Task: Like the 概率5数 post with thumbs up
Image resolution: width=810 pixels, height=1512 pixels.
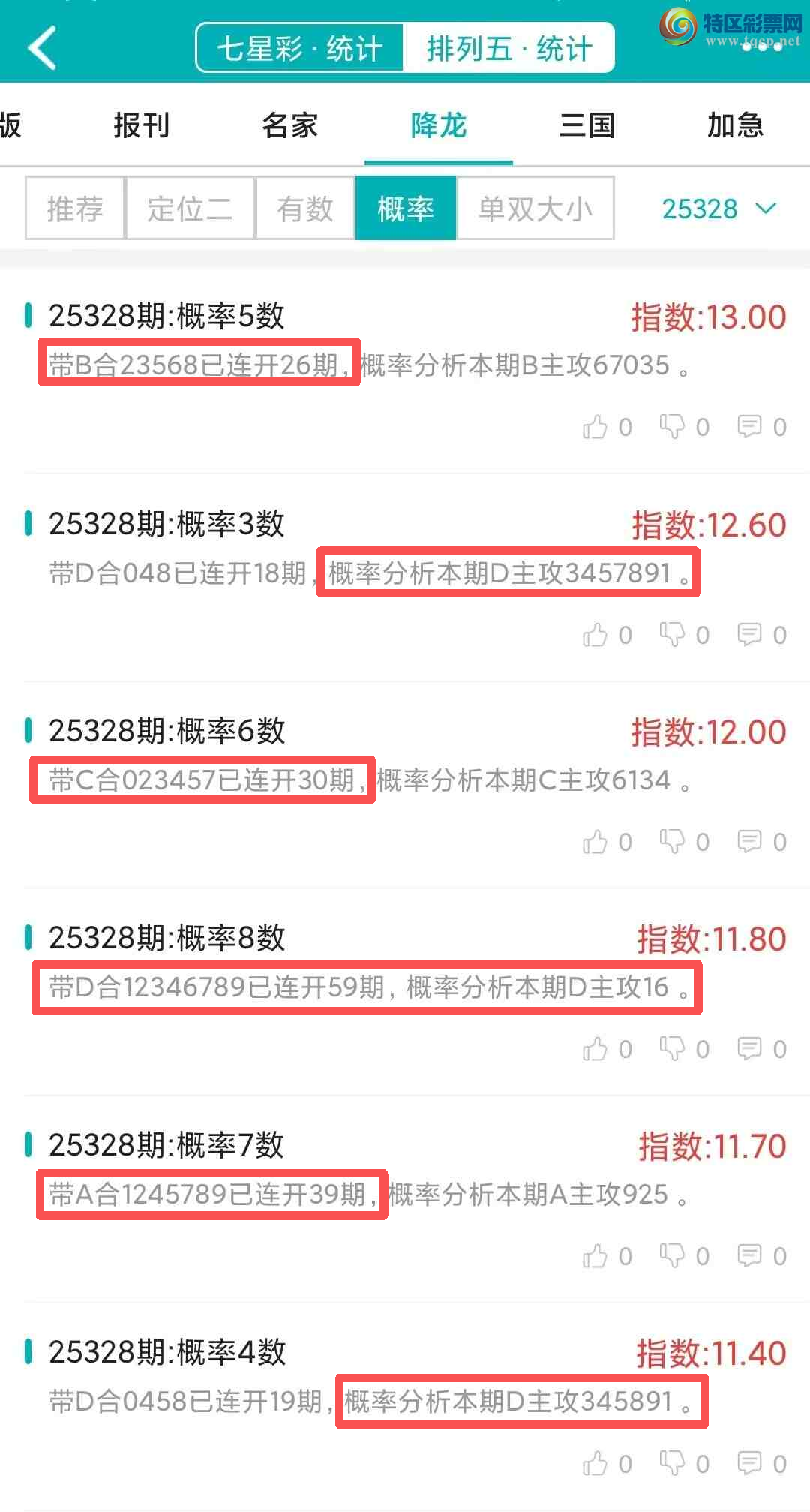Action: coord(596,427)
